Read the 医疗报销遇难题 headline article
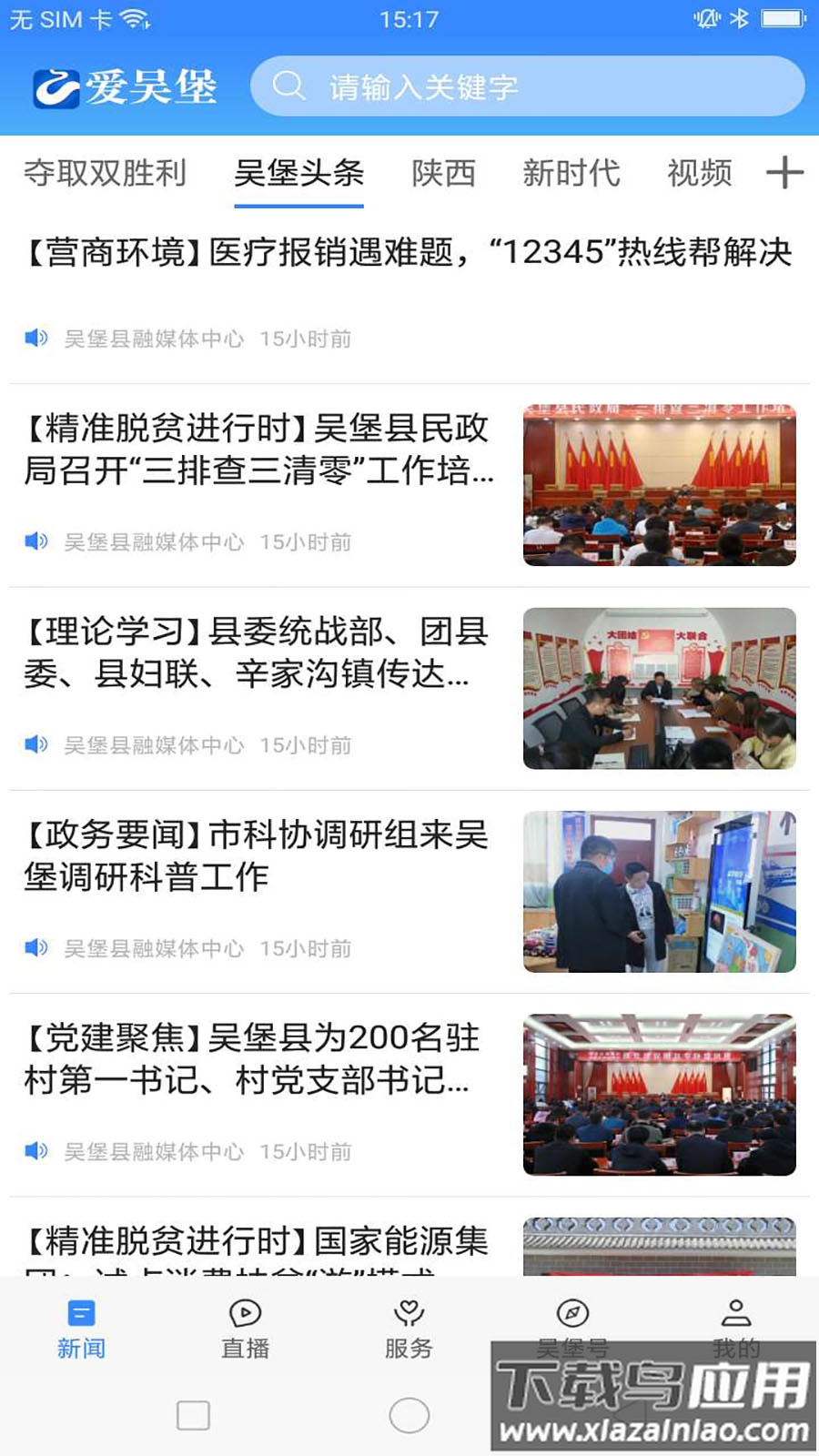 (409, 255)
